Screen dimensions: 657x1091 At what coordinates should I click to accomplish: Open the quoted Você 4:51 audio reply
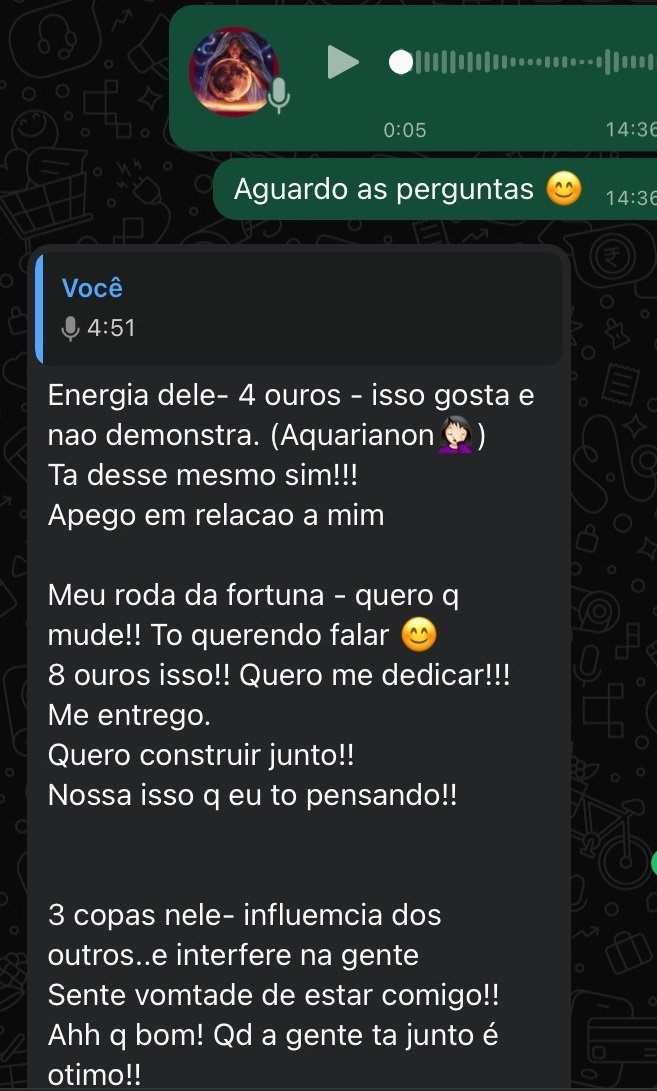coord(298,308)
